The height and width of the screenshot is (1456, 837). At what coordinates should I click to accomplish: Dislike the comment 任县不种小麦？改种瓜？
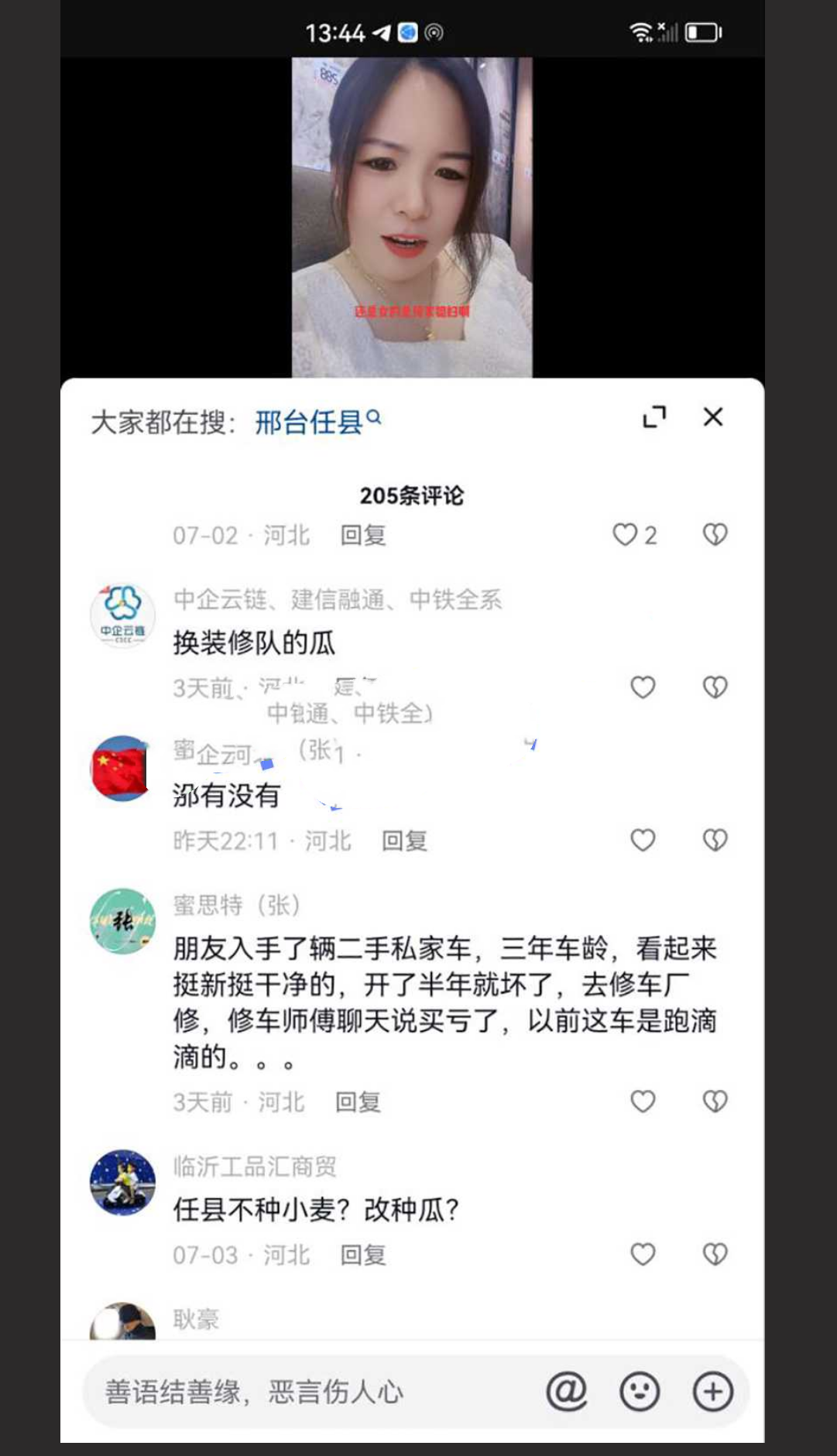(x=713, y=1254)
